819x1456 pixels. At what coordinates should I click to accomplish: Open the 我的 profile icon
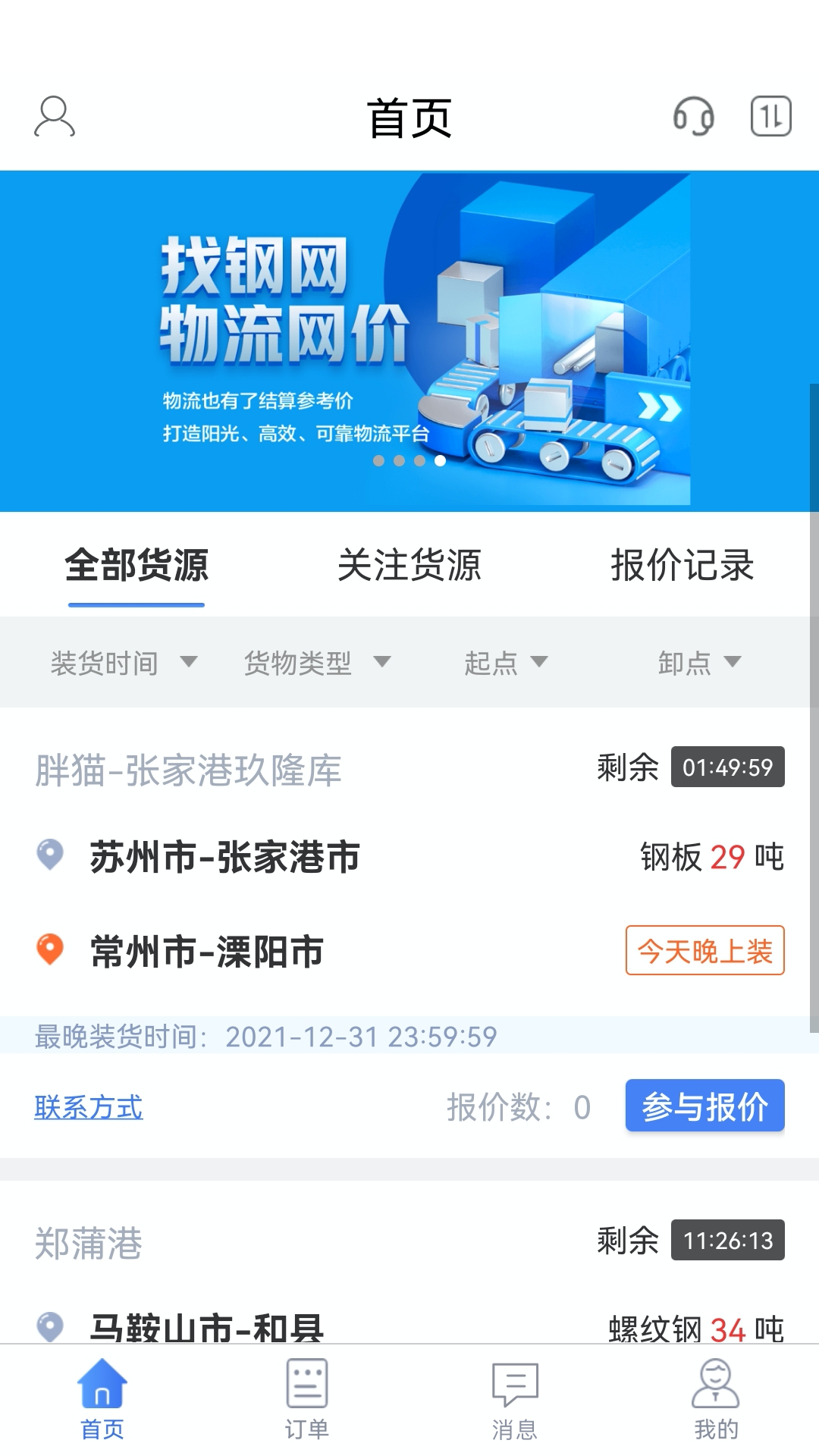click(717, 1385)
